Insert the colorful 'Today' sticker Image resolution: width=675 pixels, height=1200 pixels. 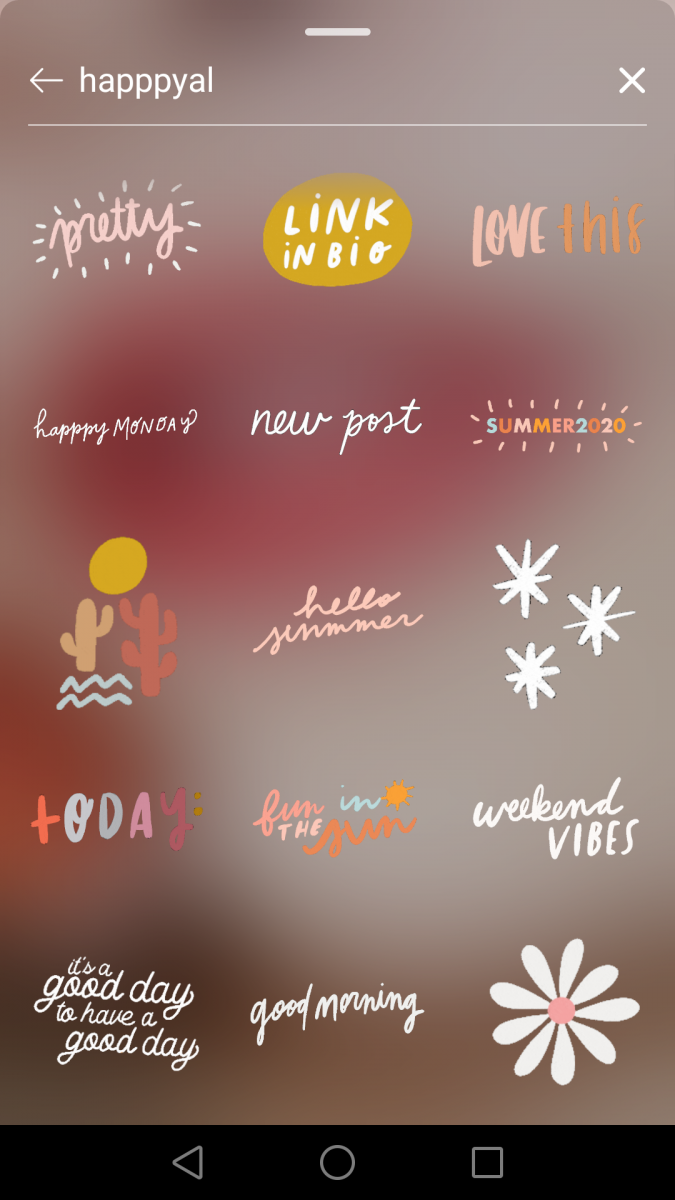tap(117, 817)
